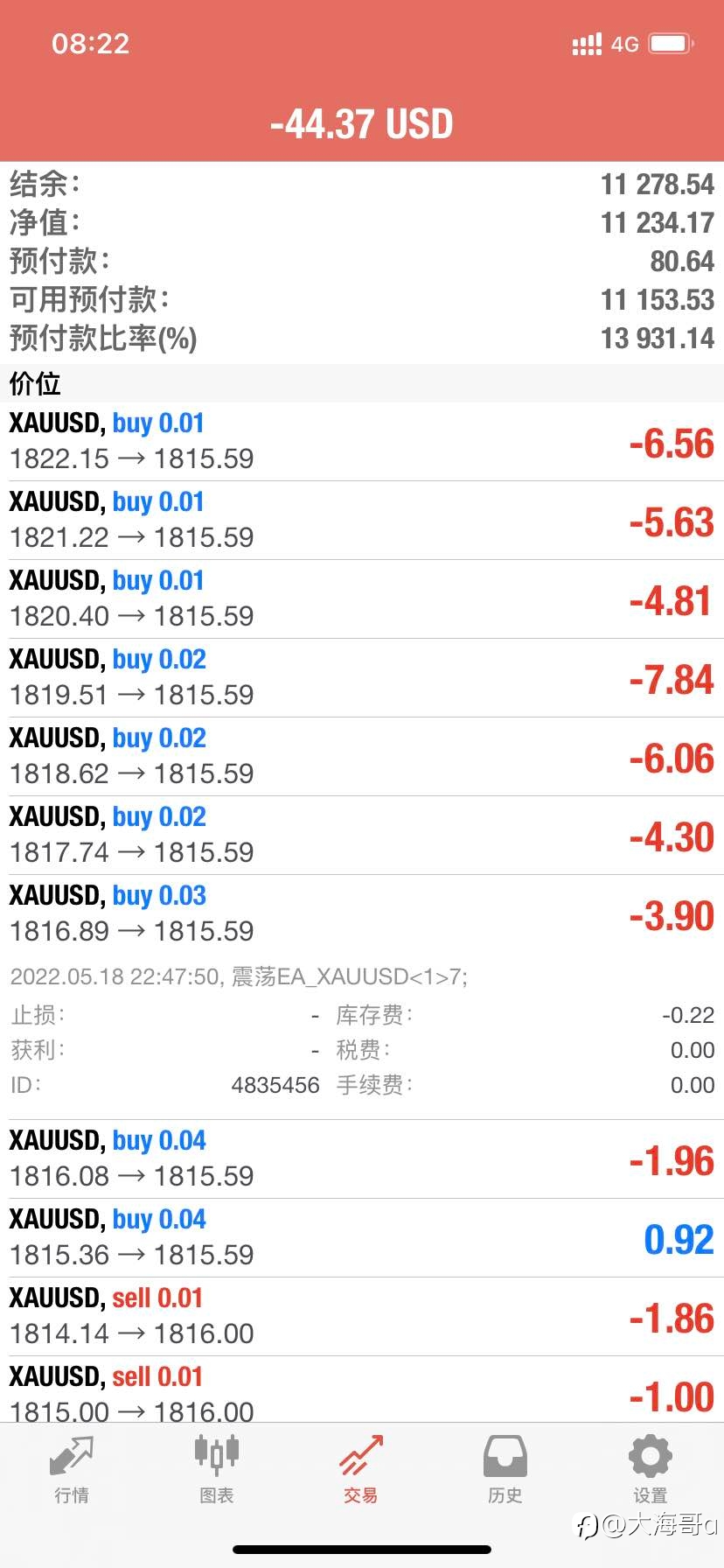Tap the XAUUSD sell position at 1815.00
724x1568 pixels.
(x=362, y=1390)
